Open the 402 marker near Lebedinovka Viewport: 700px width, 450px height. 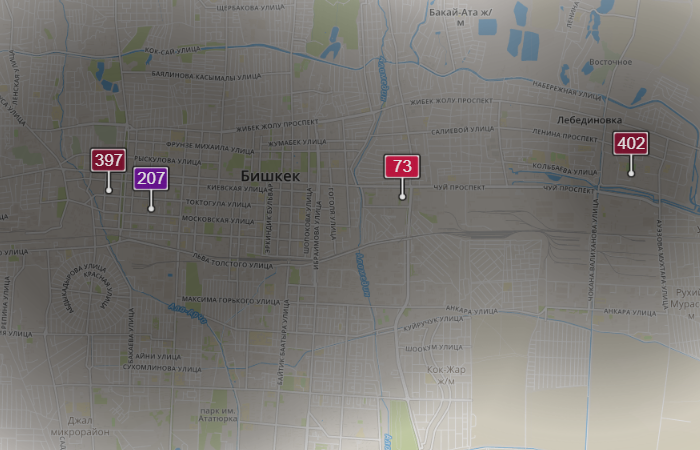coord(631,144)
